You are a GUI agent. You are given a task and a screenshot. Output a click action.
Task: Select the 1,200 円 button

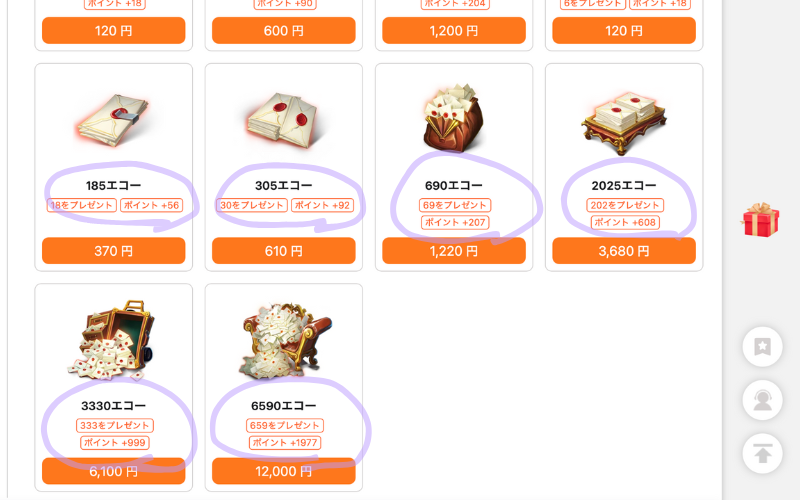click(x=453, y=31)
